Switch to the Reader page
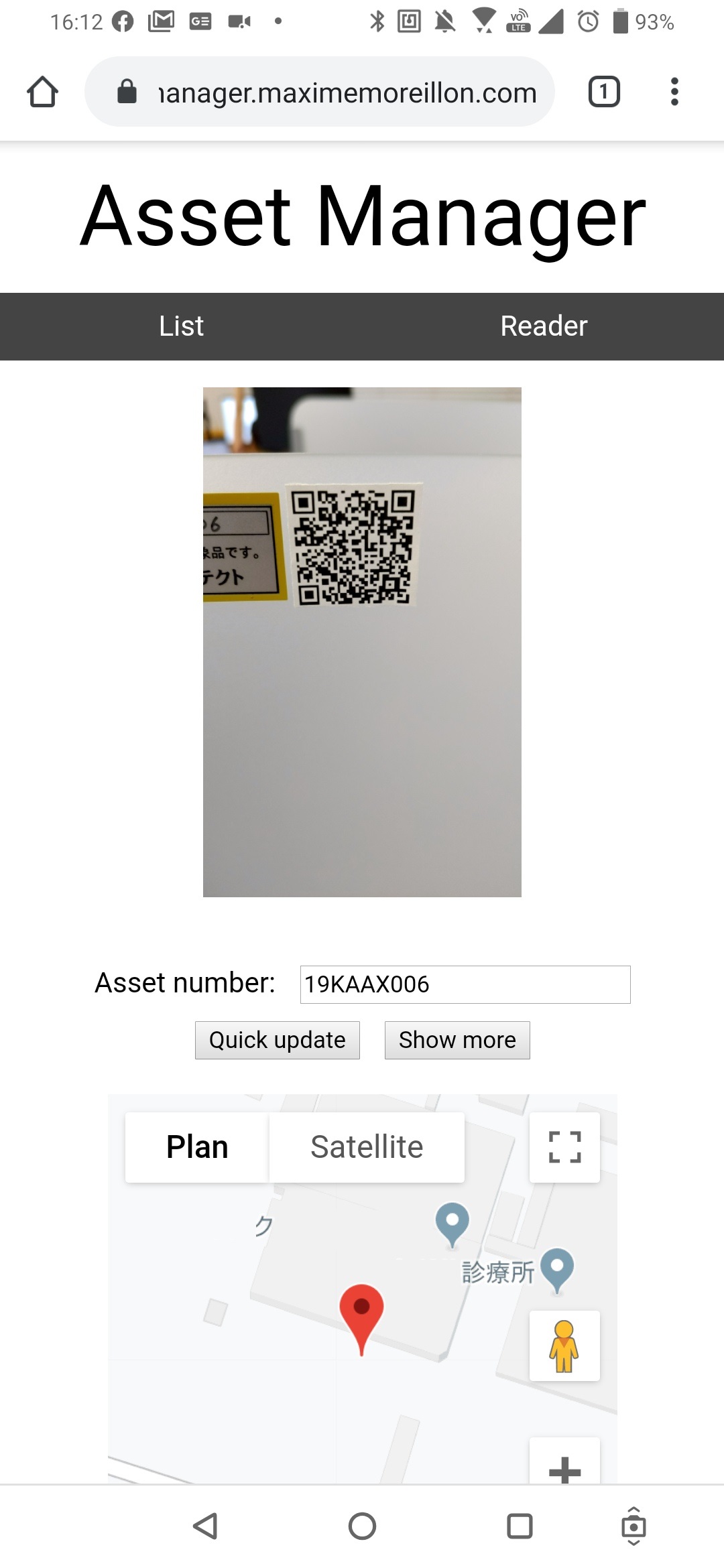Image resolution: width=724 pixels, height=1568 pixels. pos(543,326)
